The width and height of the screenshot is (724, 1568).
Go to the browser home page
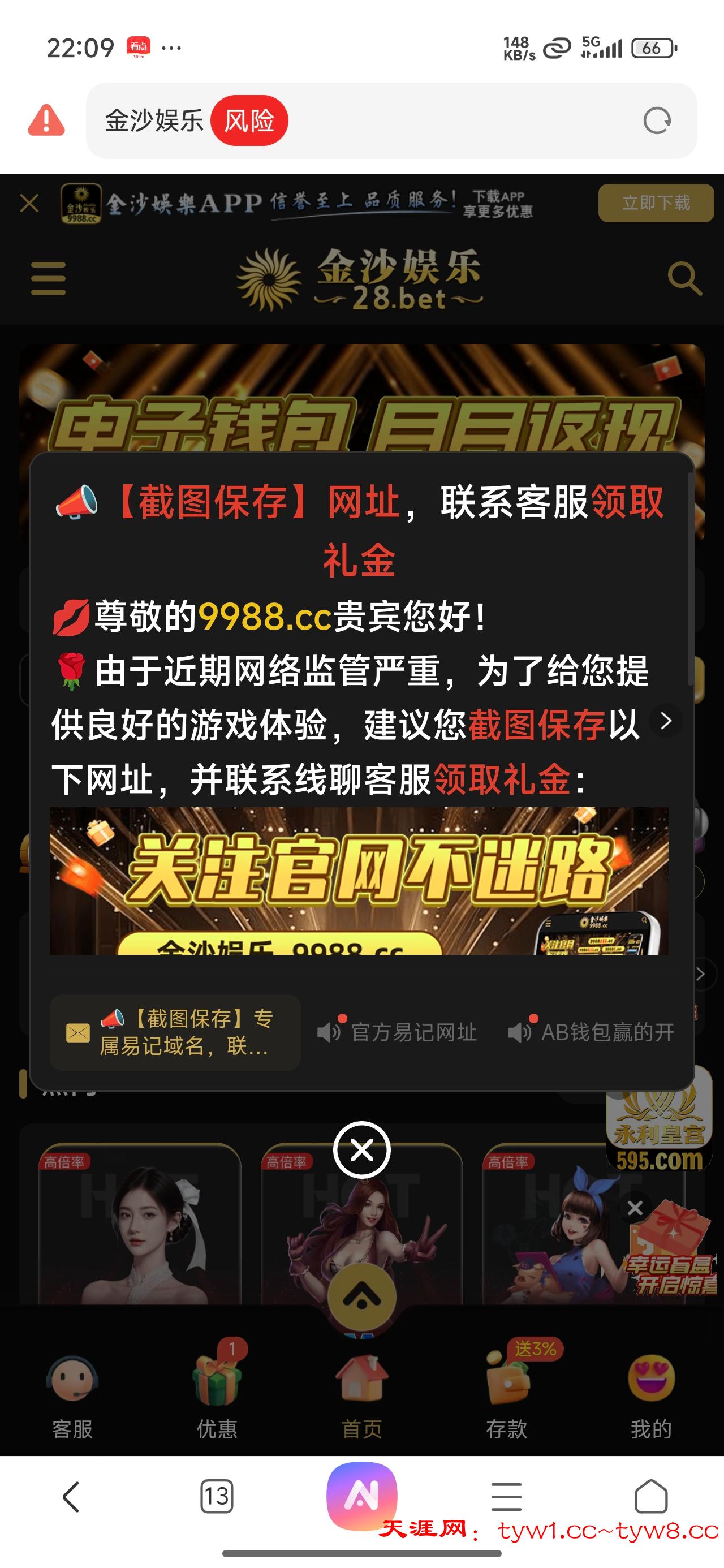click(651, 1497)
